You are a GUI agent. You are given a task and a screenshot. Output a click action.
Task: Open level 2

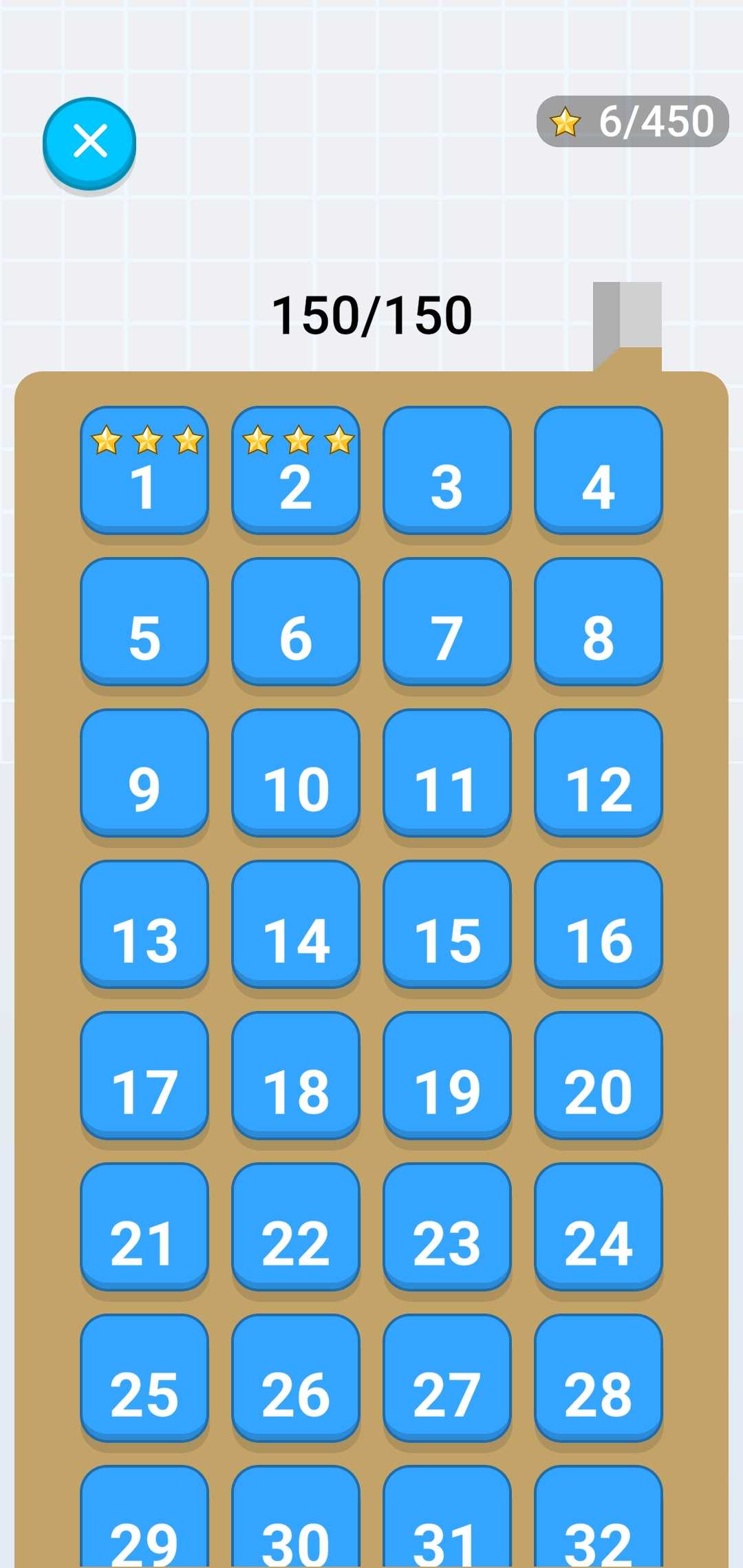pos(296,470)
